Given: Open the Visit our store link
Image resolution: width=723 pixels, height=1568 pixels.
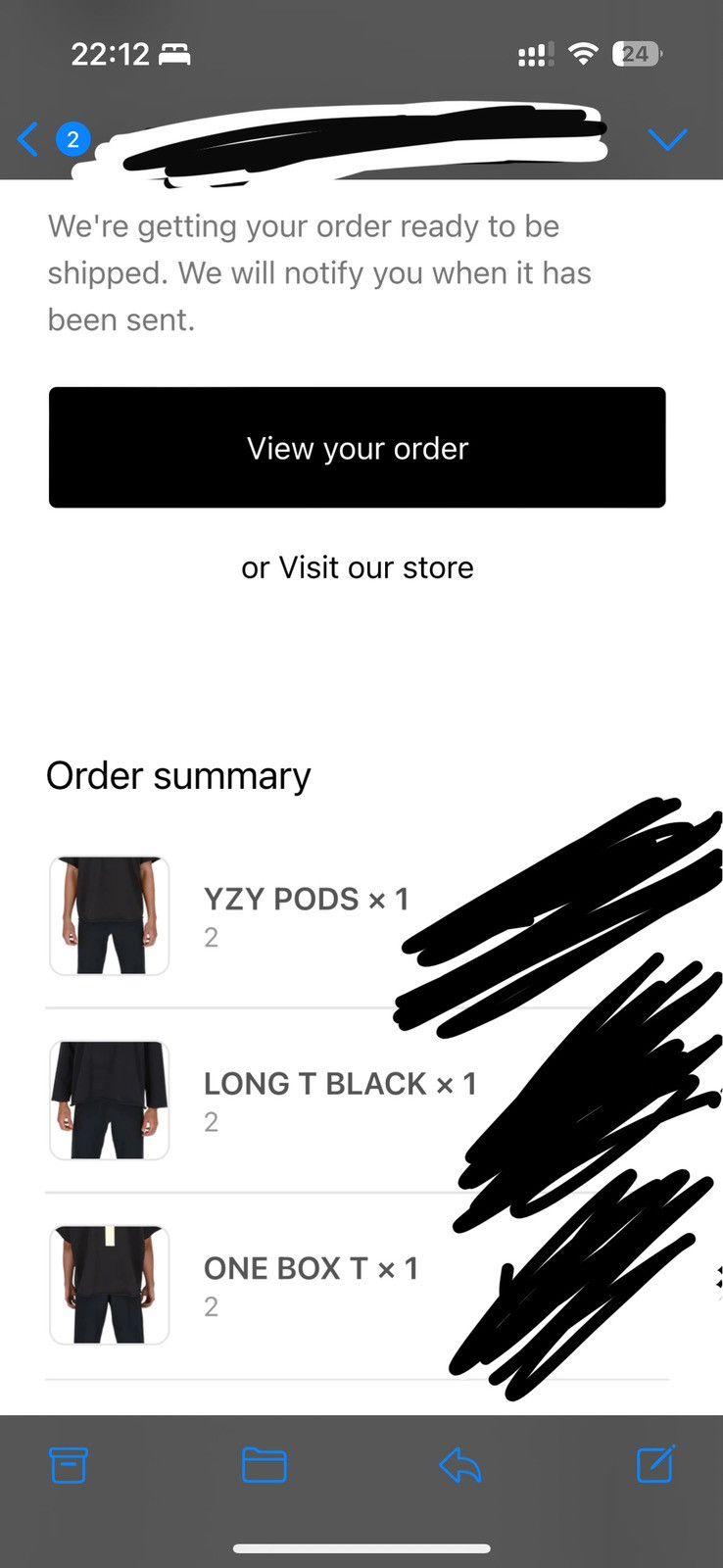Looking at the screenshot, I should tap(375, 566).
